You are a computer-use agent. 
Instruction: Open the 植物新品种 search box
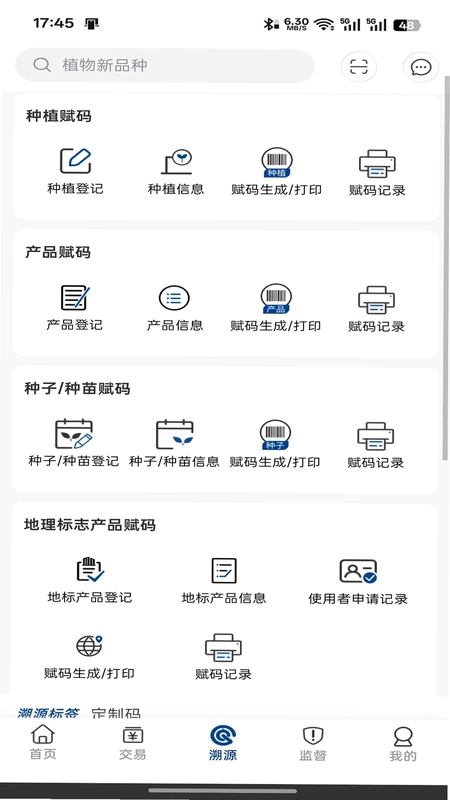point(165,65)
